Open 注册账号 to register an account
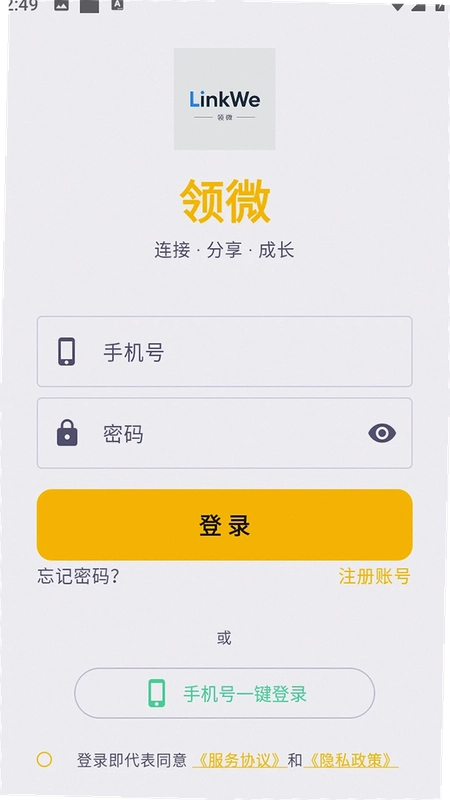Viewport: 450px width, 800px height. tap(374, 576)
